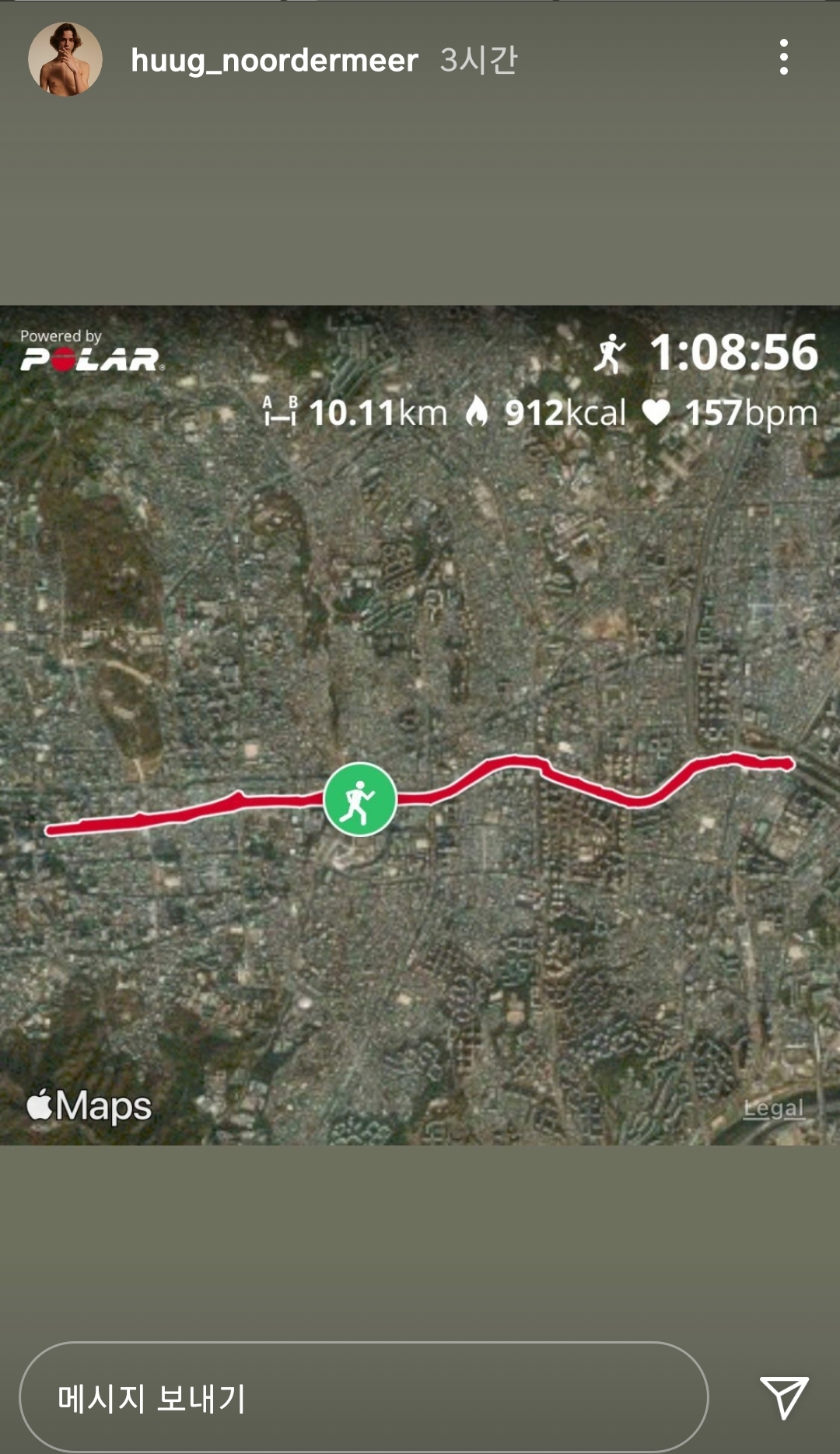Screen dimensions: 840x1454
Task: Tap the 메시지 보내기 message field
Action: coord(363,1396)
